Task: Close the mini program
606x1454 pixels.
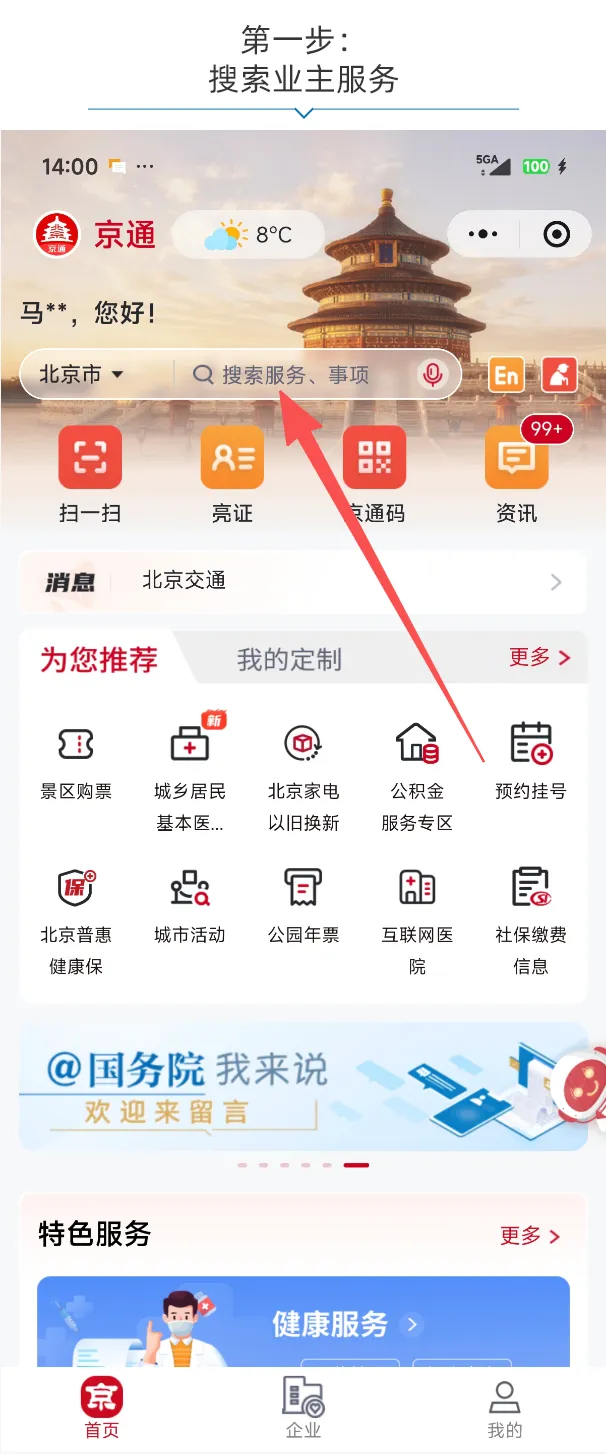Action: point(556,234)
